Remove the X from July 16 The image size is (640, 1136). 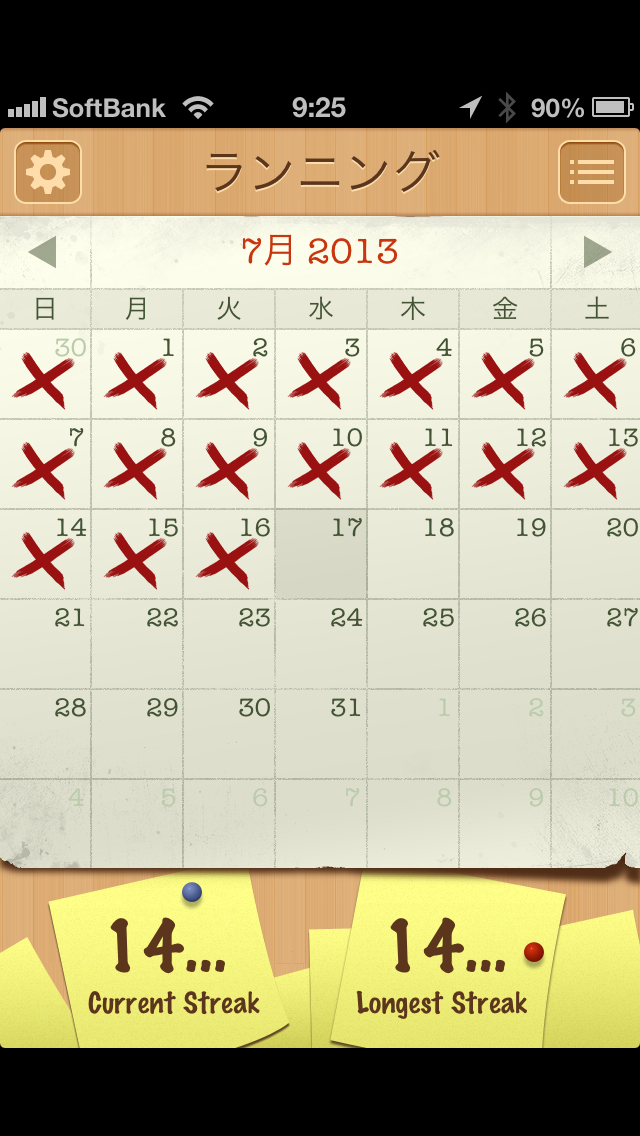[229, 555]
